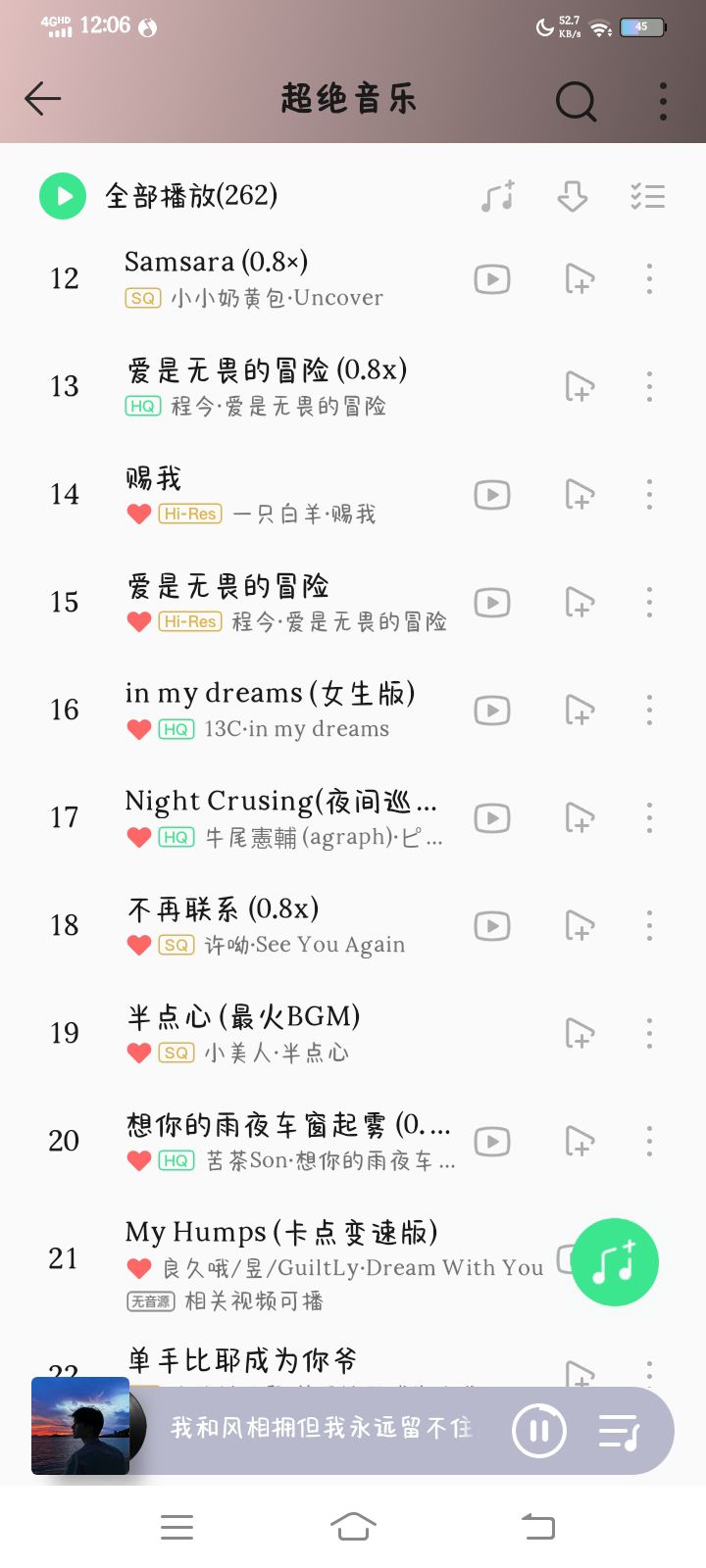Add 想你的雨夜车窗起雾 to play next
706x1568 pixels.
point(580,1142)
